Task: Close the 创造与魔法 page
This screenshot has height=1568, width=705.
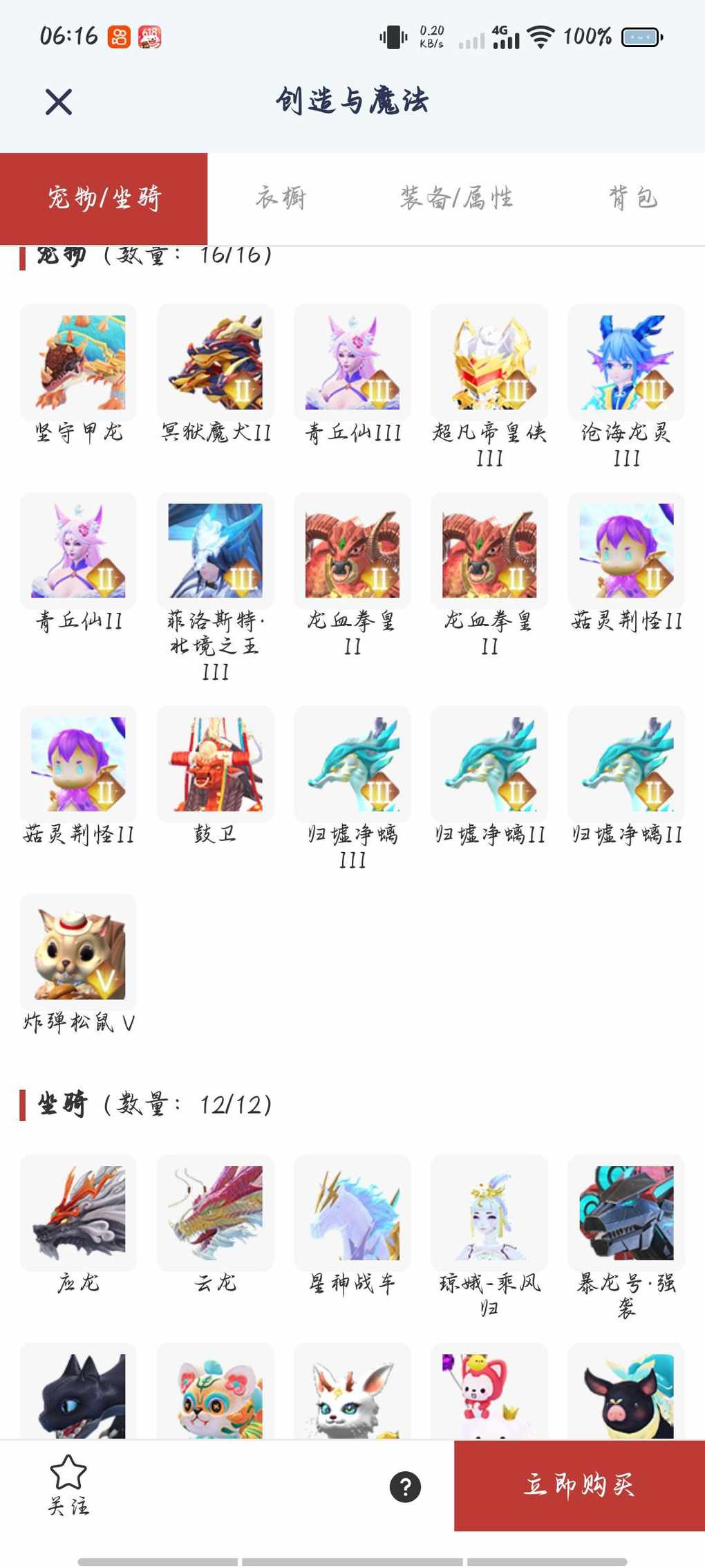Action: click(59, 102)
